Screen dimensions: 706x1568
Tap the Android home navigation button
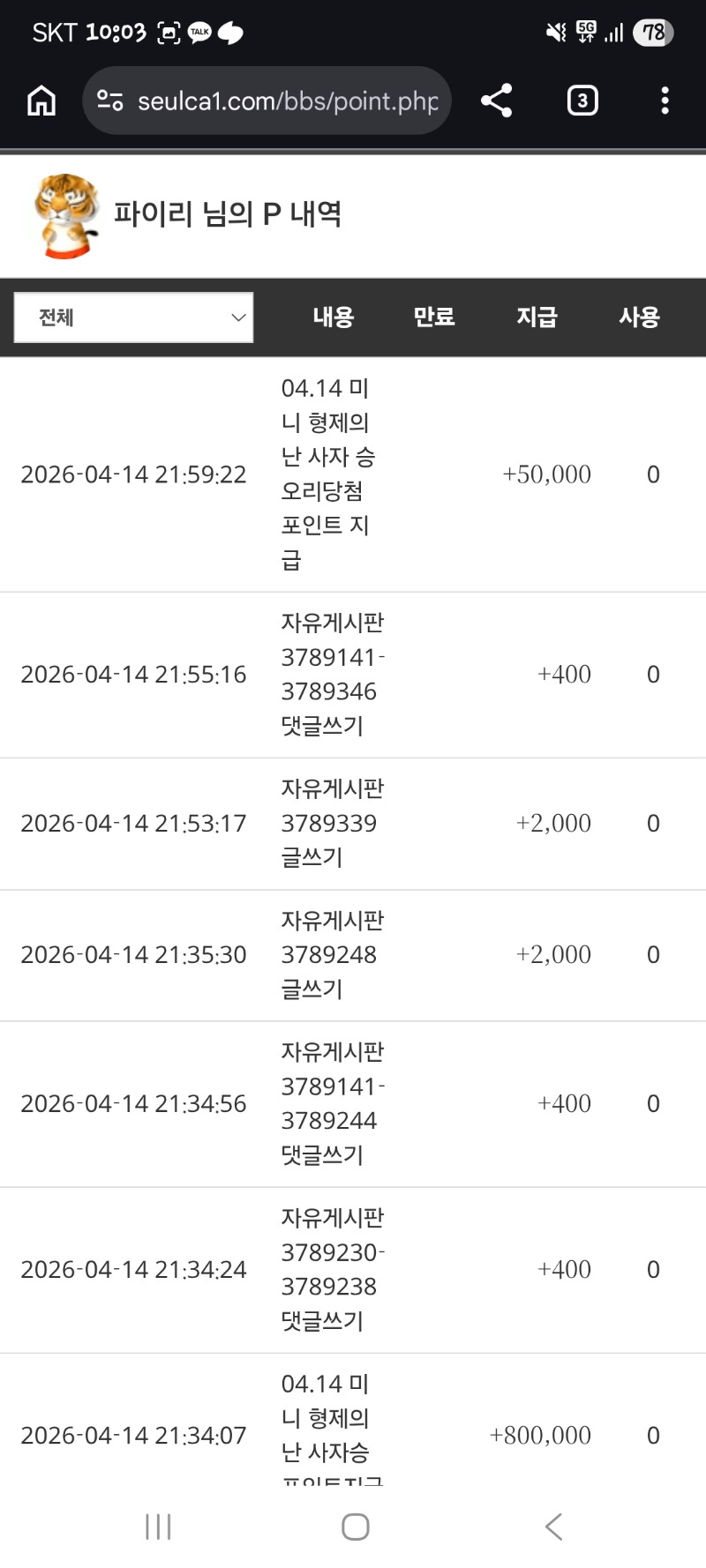pos(355,1527)
